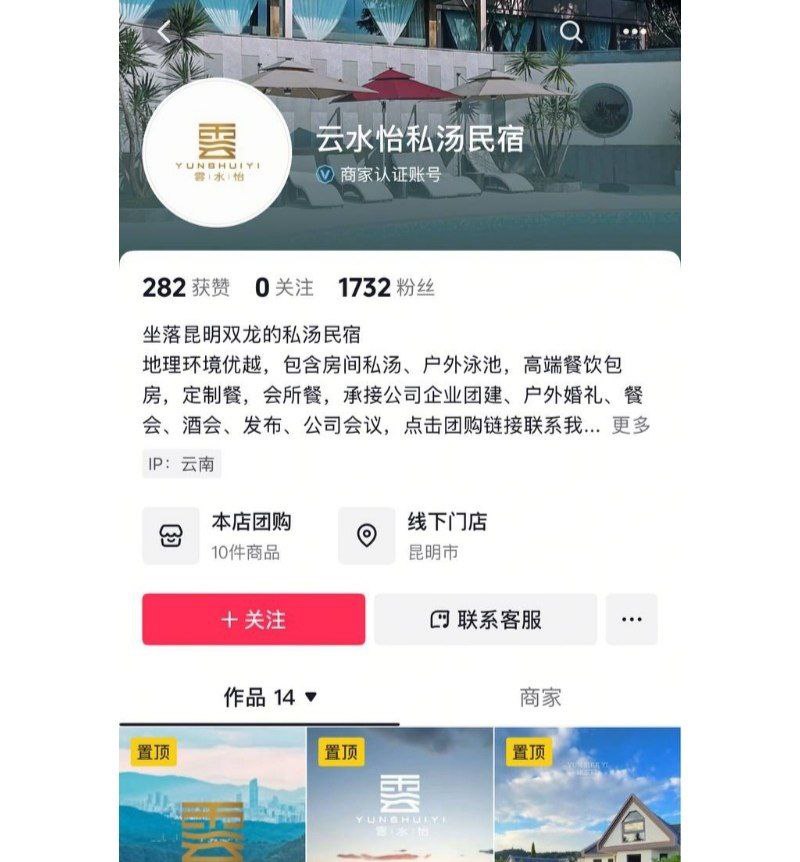800x862 pixels.
Task: Go back using the top-left arrow
Action: point(165,32)
